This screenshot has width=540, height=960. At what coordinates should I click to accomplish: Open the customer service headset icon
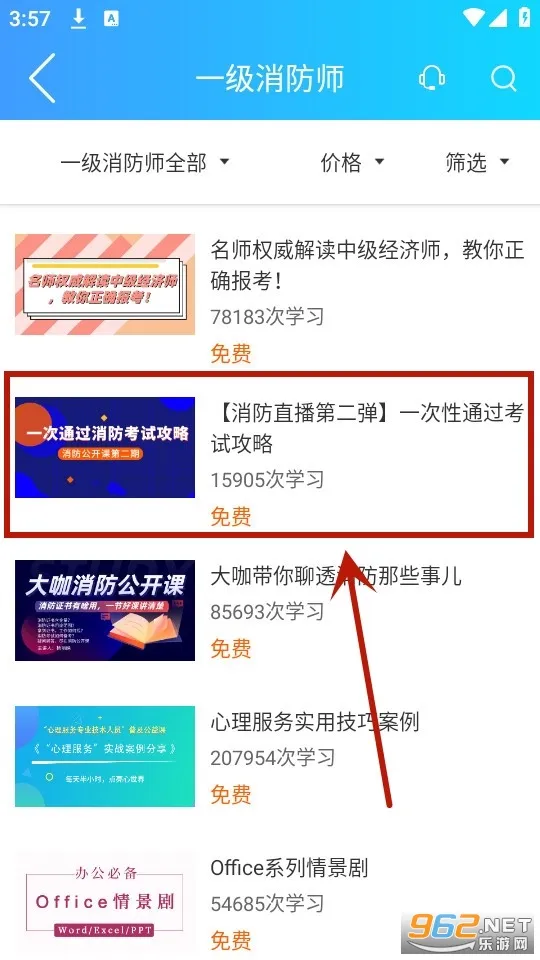[x=432, y=78]
